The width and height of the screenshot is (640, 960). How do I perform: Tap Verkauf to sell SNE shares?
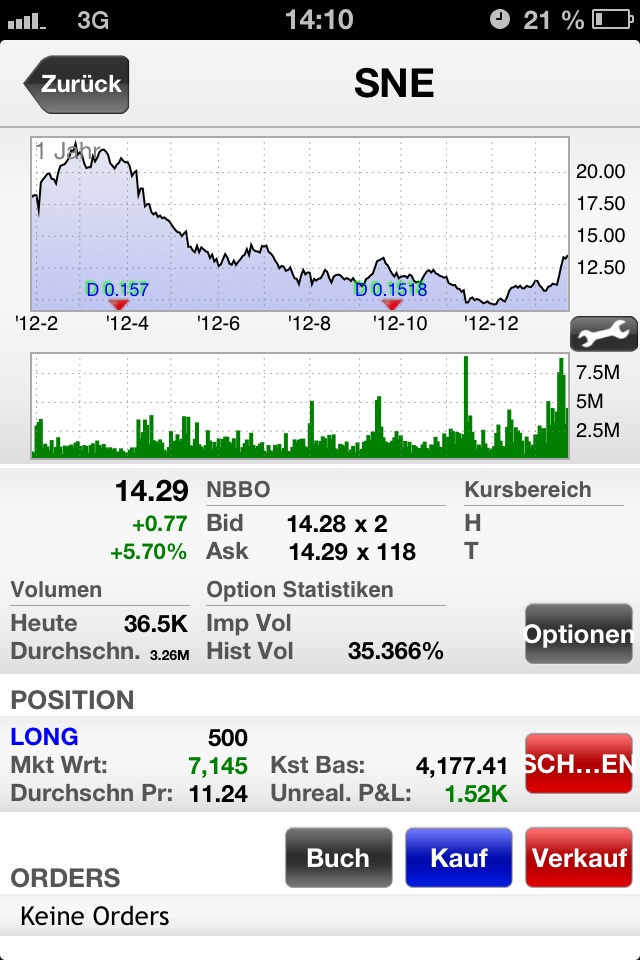(x=579, y=858)
